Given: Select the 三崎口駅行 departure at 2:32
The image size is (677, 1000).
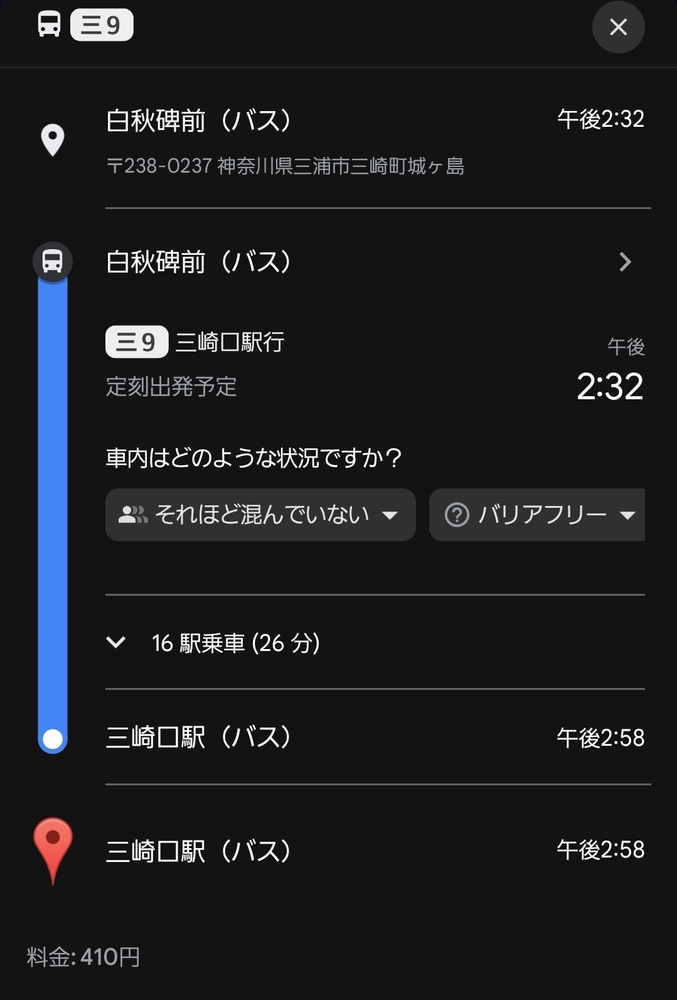Looking at the screenshot, I should pos(375,365).
